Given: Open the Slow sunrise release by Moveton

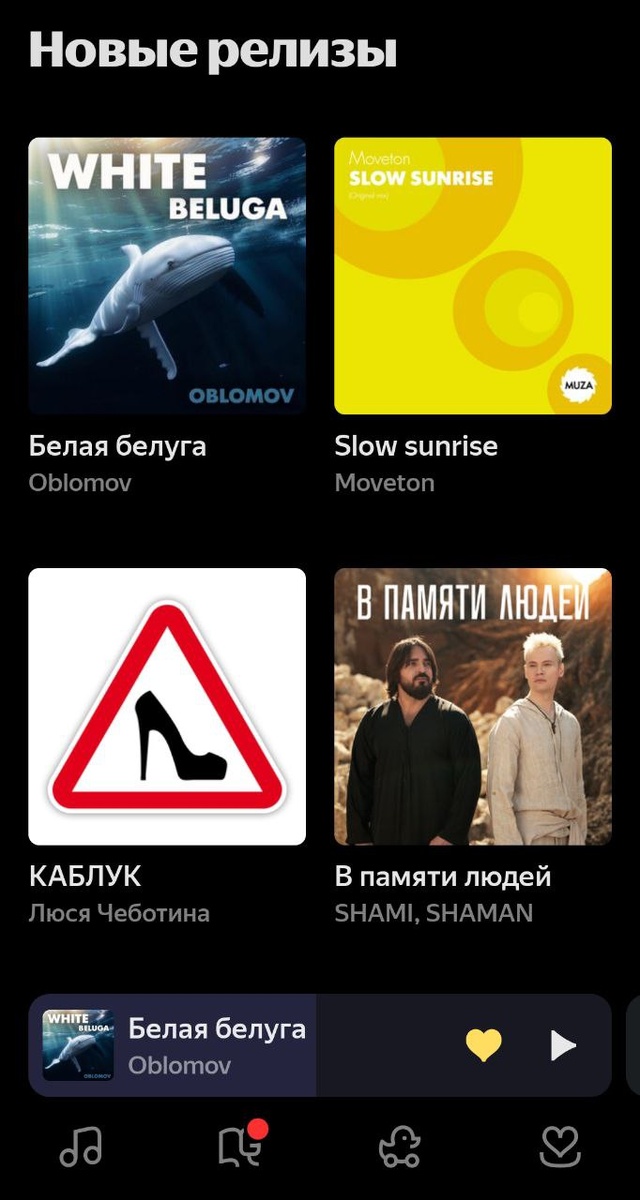Looking at the screenshot, I should point(472,276).
